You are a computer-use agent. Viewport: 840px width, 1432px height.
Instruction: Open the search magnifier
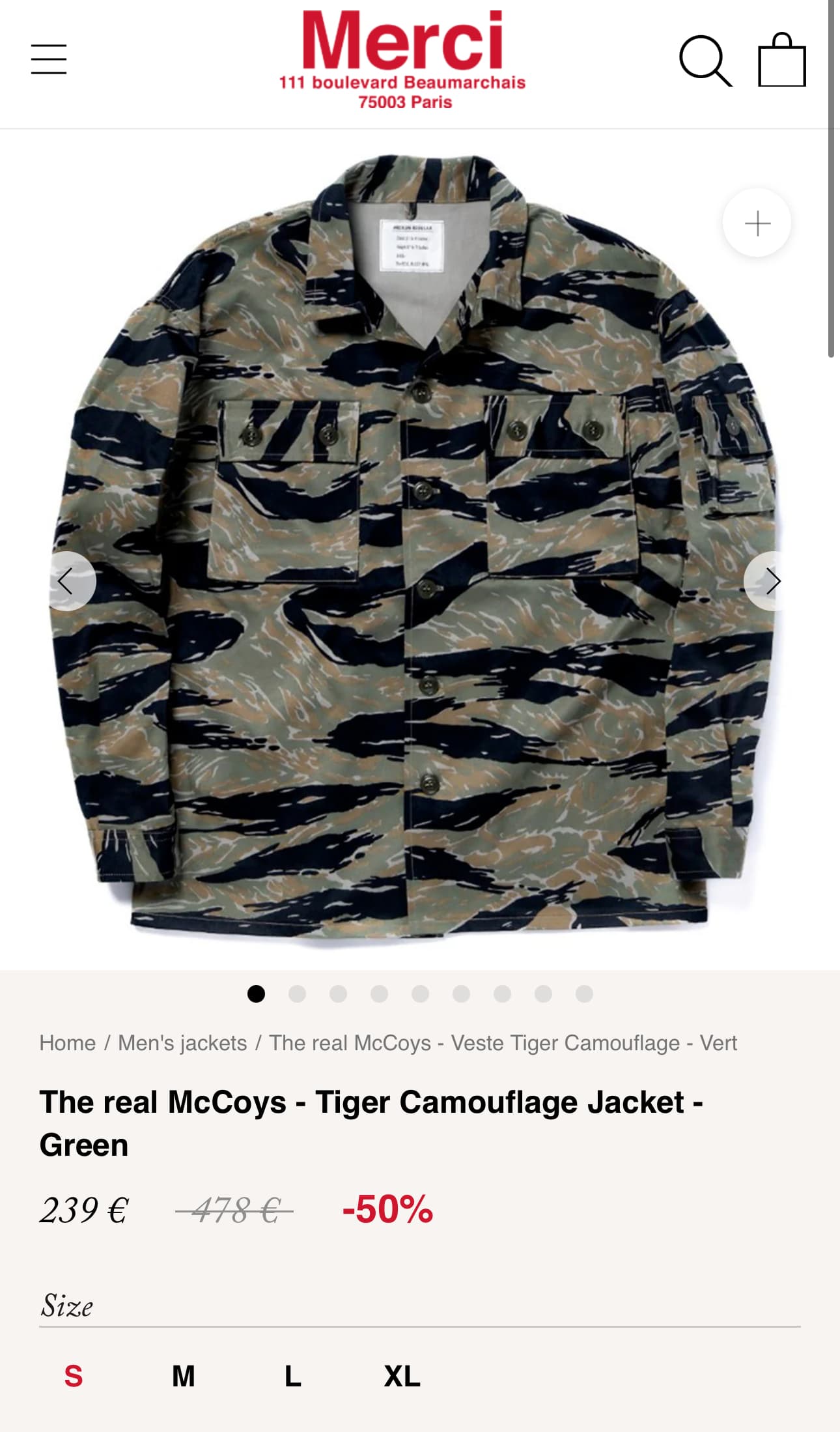click(705, 61)
